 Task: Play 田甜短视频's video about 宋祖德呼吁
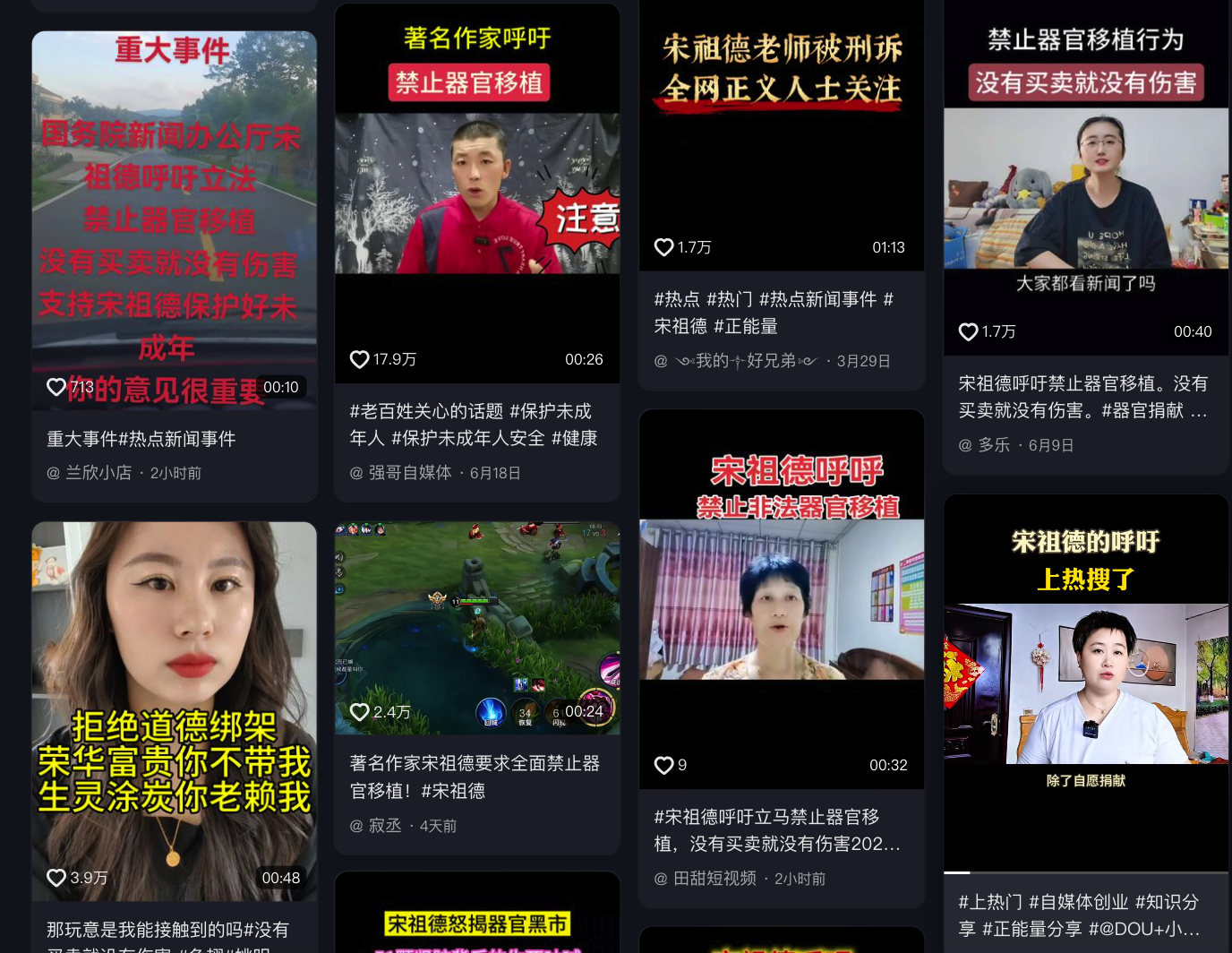click(x=781, y=598)
